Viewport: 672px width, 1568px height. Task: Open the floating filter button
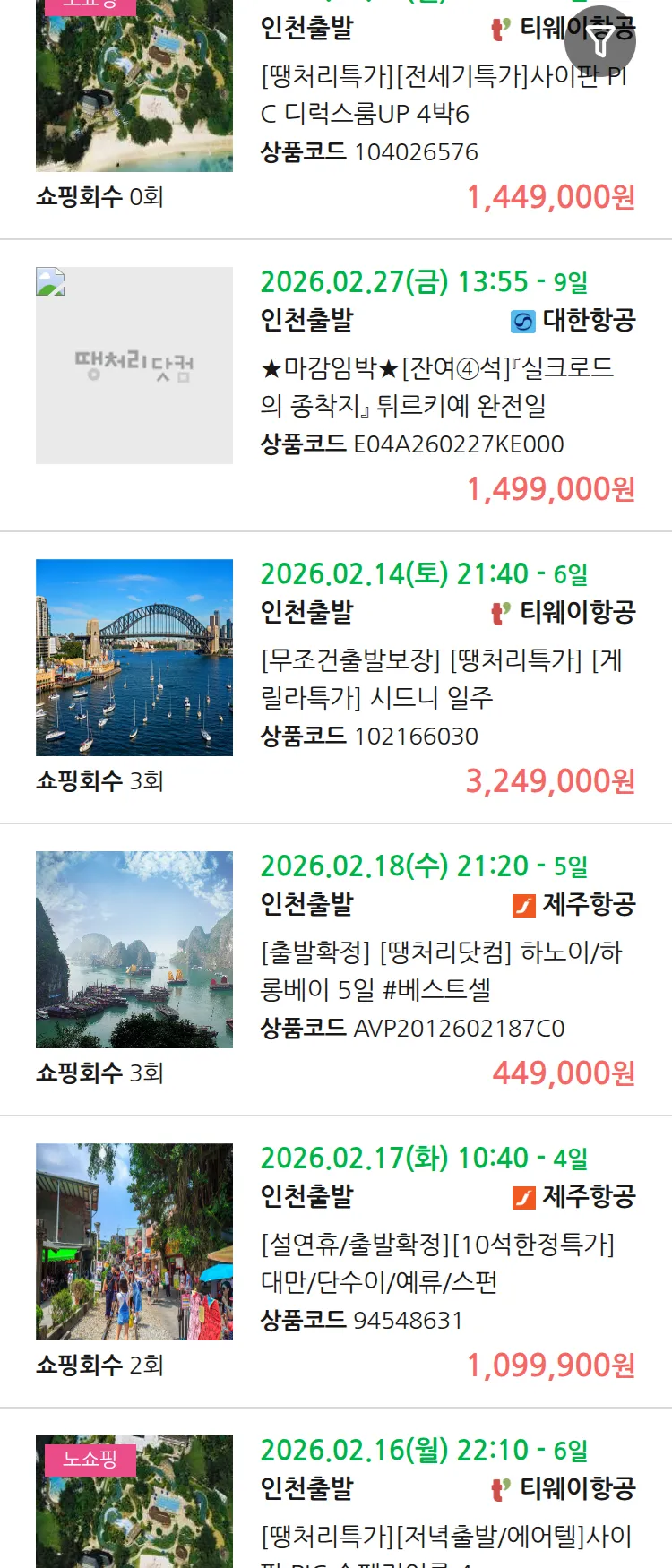point(600,41)
